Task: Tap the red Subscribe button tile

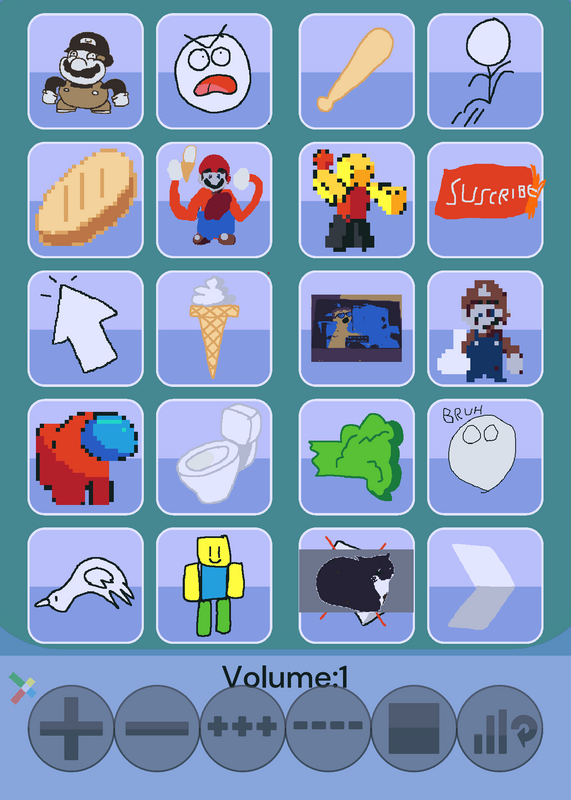Action: 485,200
